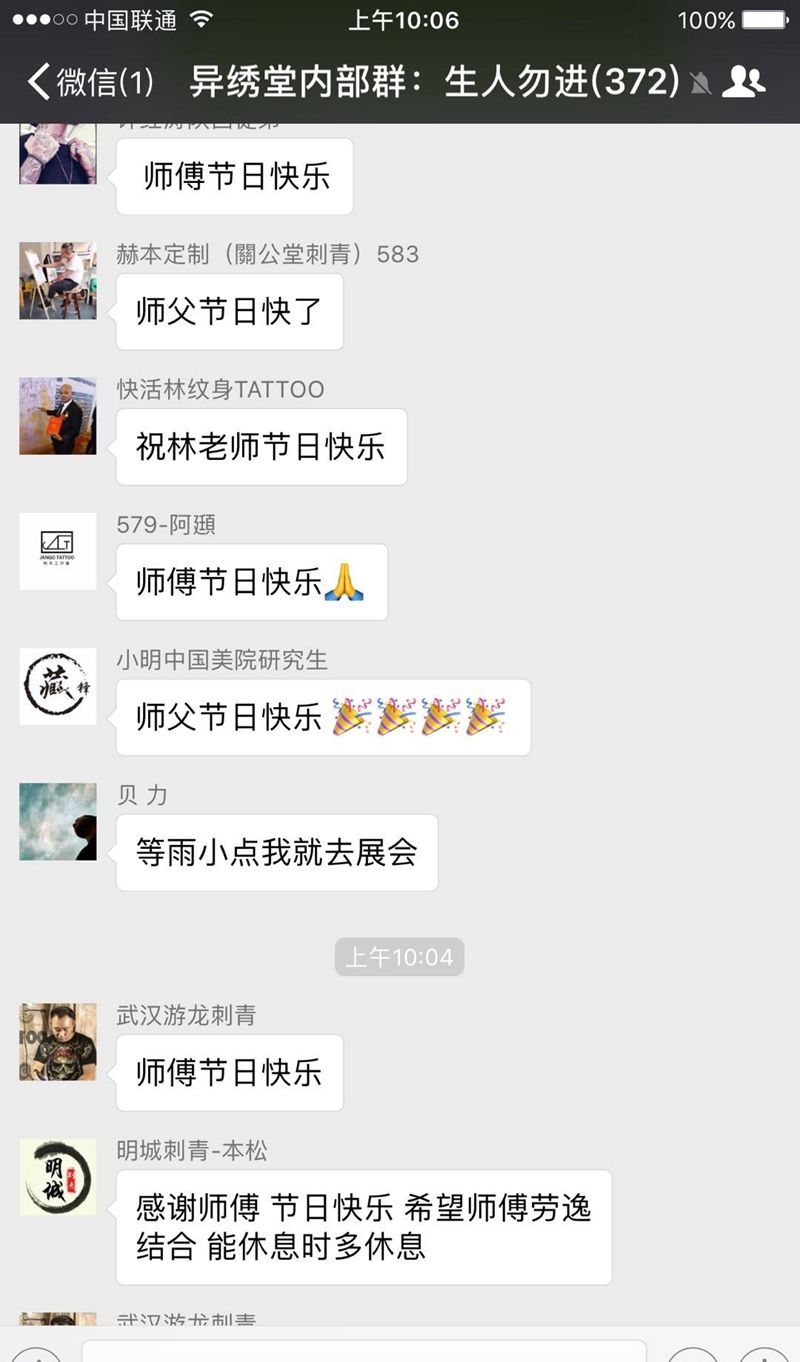This screenshot has width=800, height=1362.
Task: Open 快活林纹身TATTOO's profile picture
Action: (58, 416)
